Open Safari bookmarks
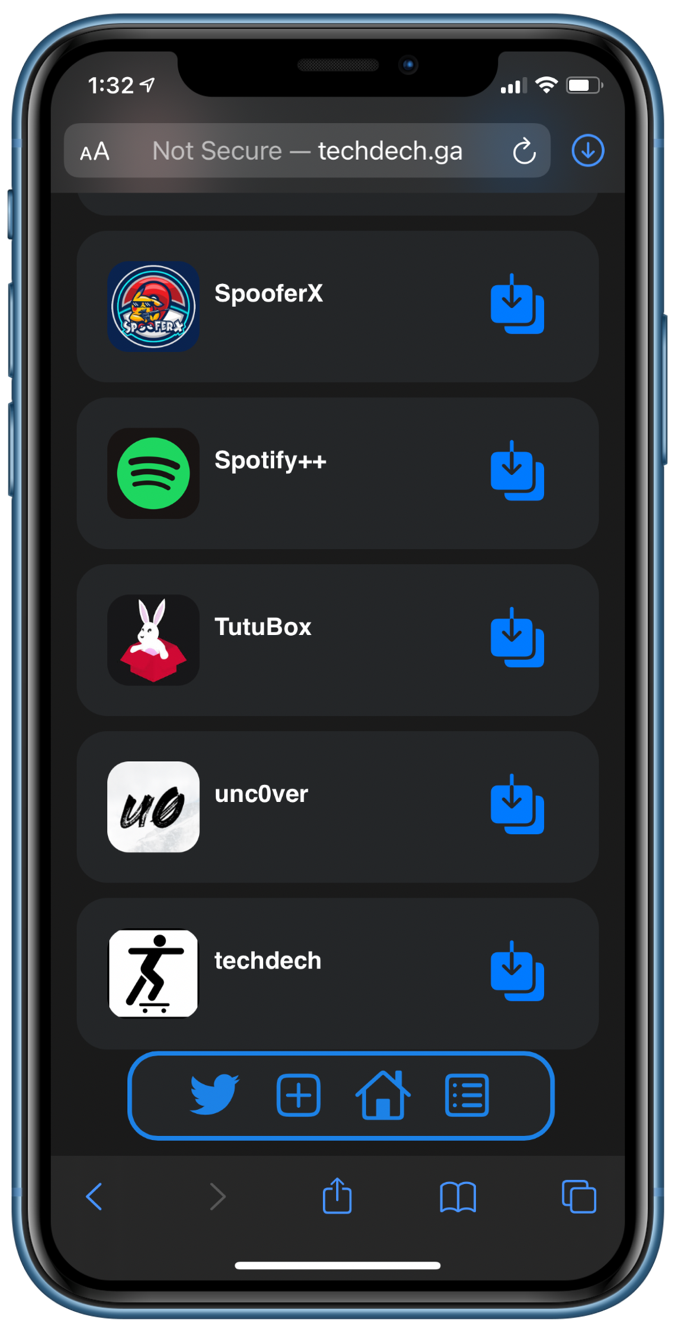This screenshot has width=675, height=1336. (458, 1196)
